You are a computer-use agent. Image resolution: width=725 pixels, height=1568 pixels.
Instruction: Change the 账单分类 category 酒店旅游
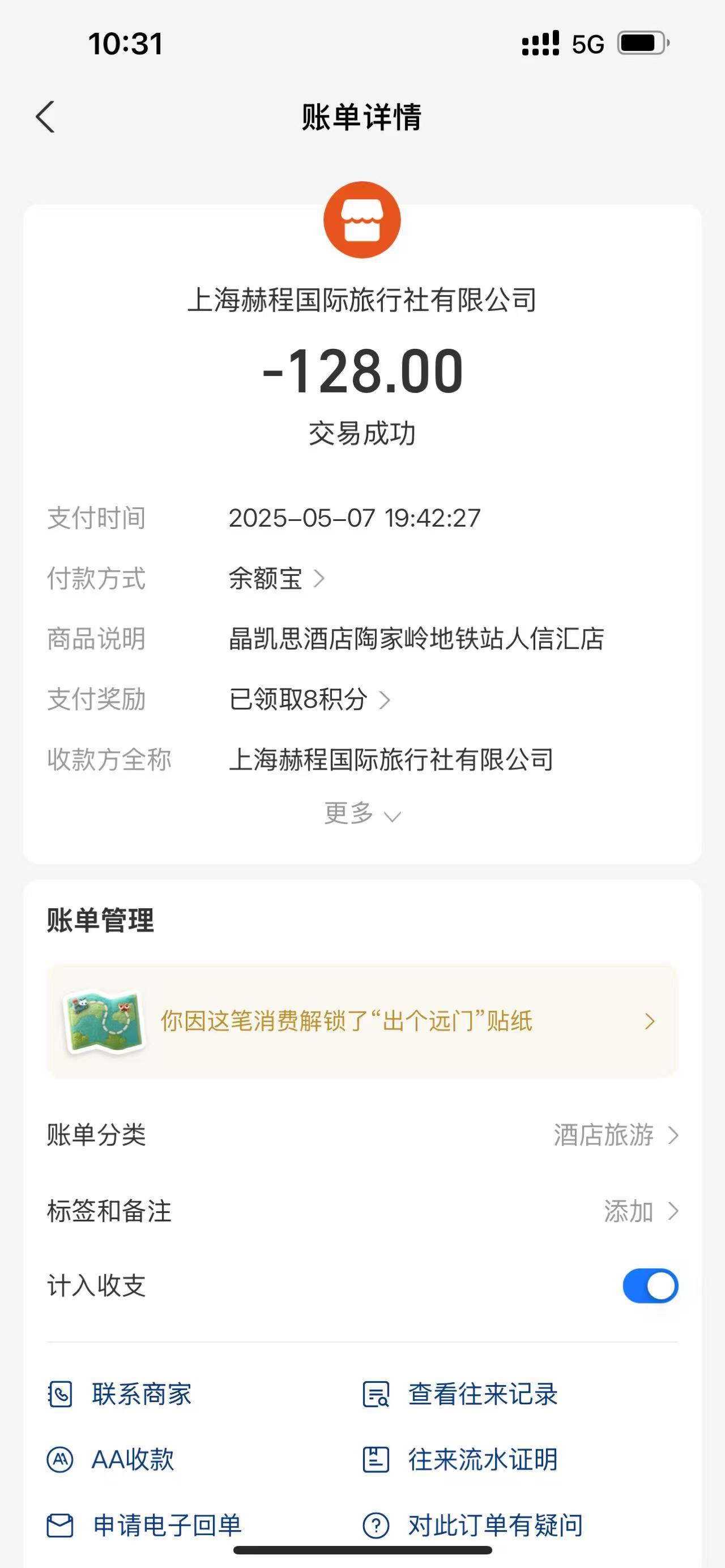tap(615, 1135)
